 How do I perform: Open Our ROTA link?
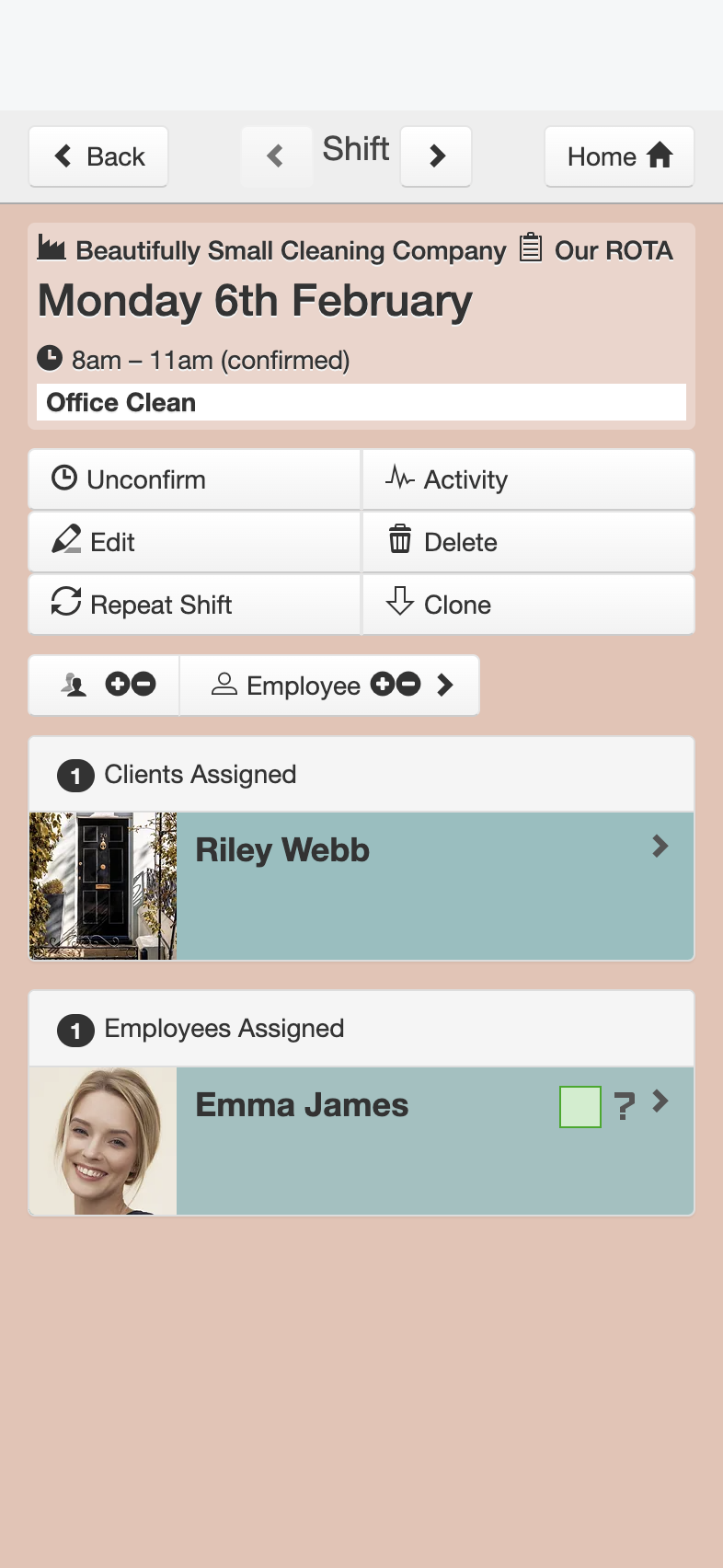point(596,249)
